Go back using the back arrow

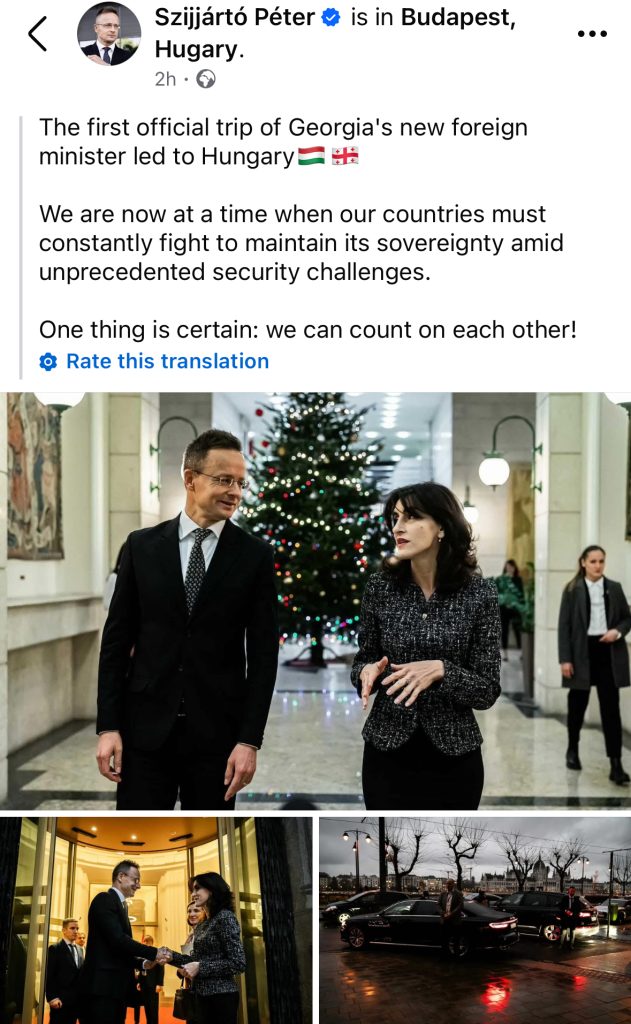pyautogui.click(x=37, y=33)
